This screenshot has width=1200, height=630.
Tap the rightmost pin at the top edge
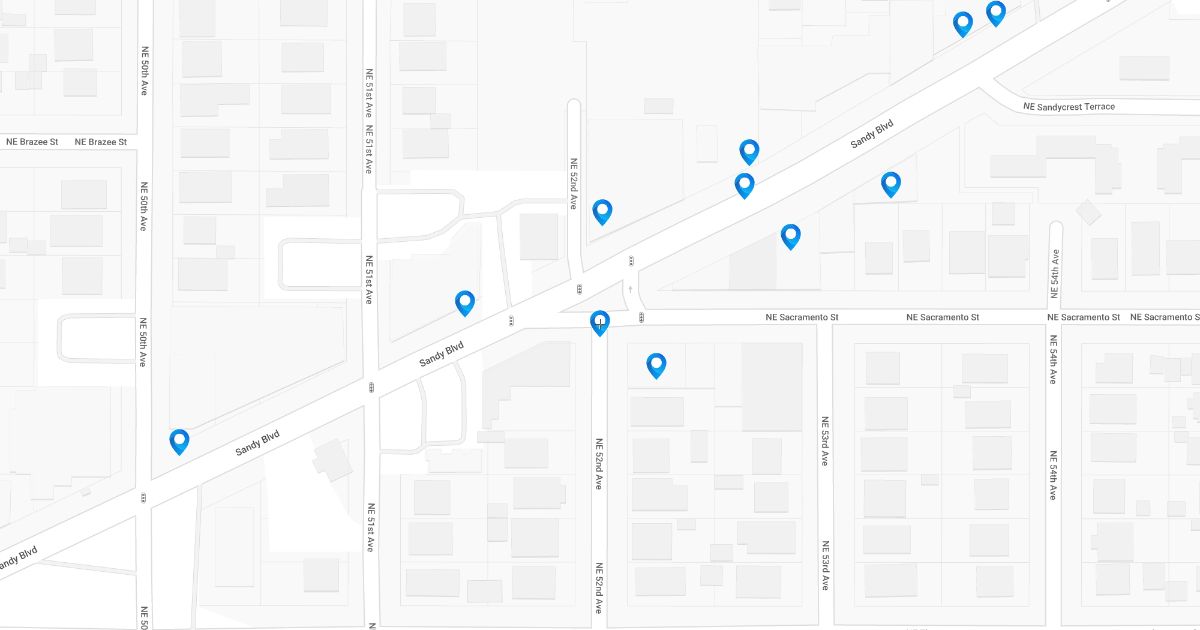point(996,13)
